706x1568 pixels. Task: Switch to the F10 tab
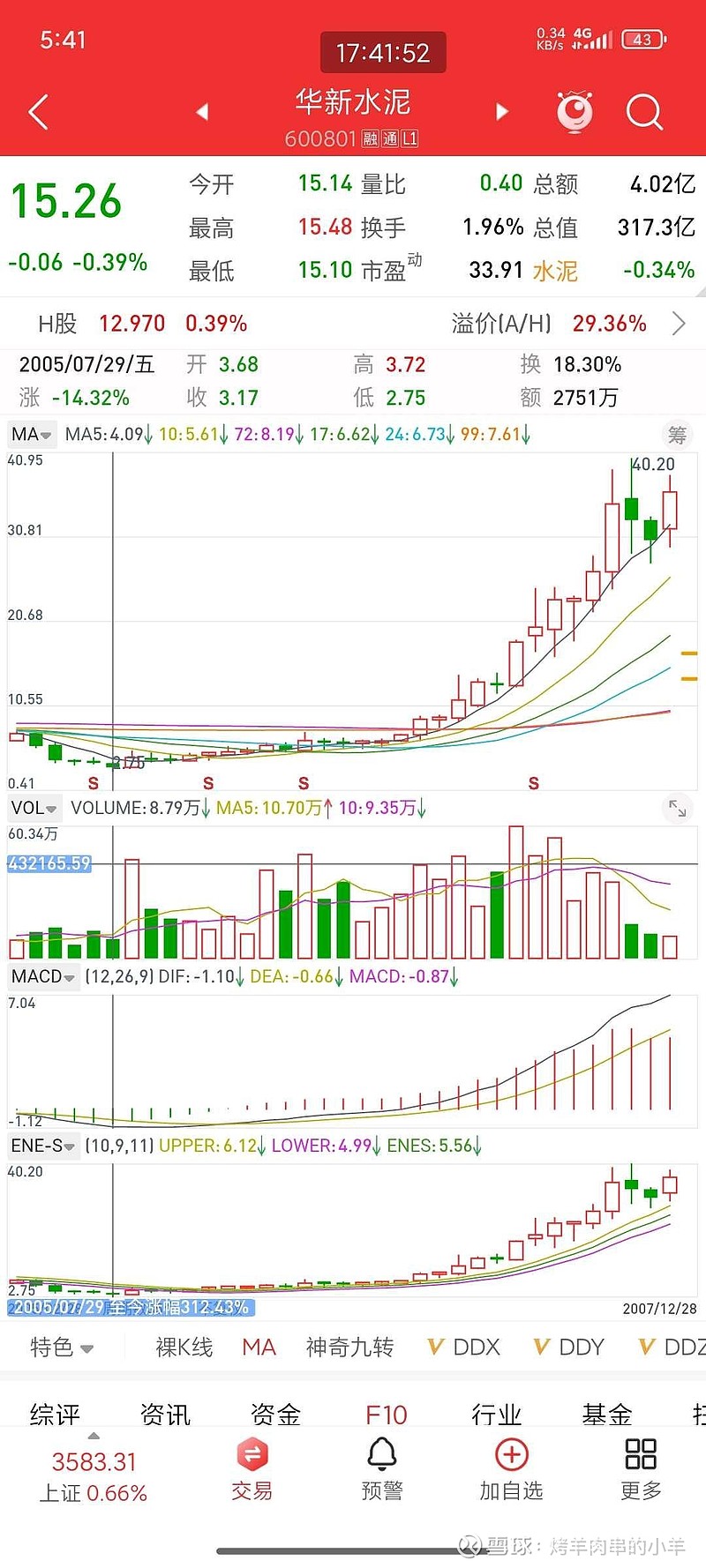387,1415
